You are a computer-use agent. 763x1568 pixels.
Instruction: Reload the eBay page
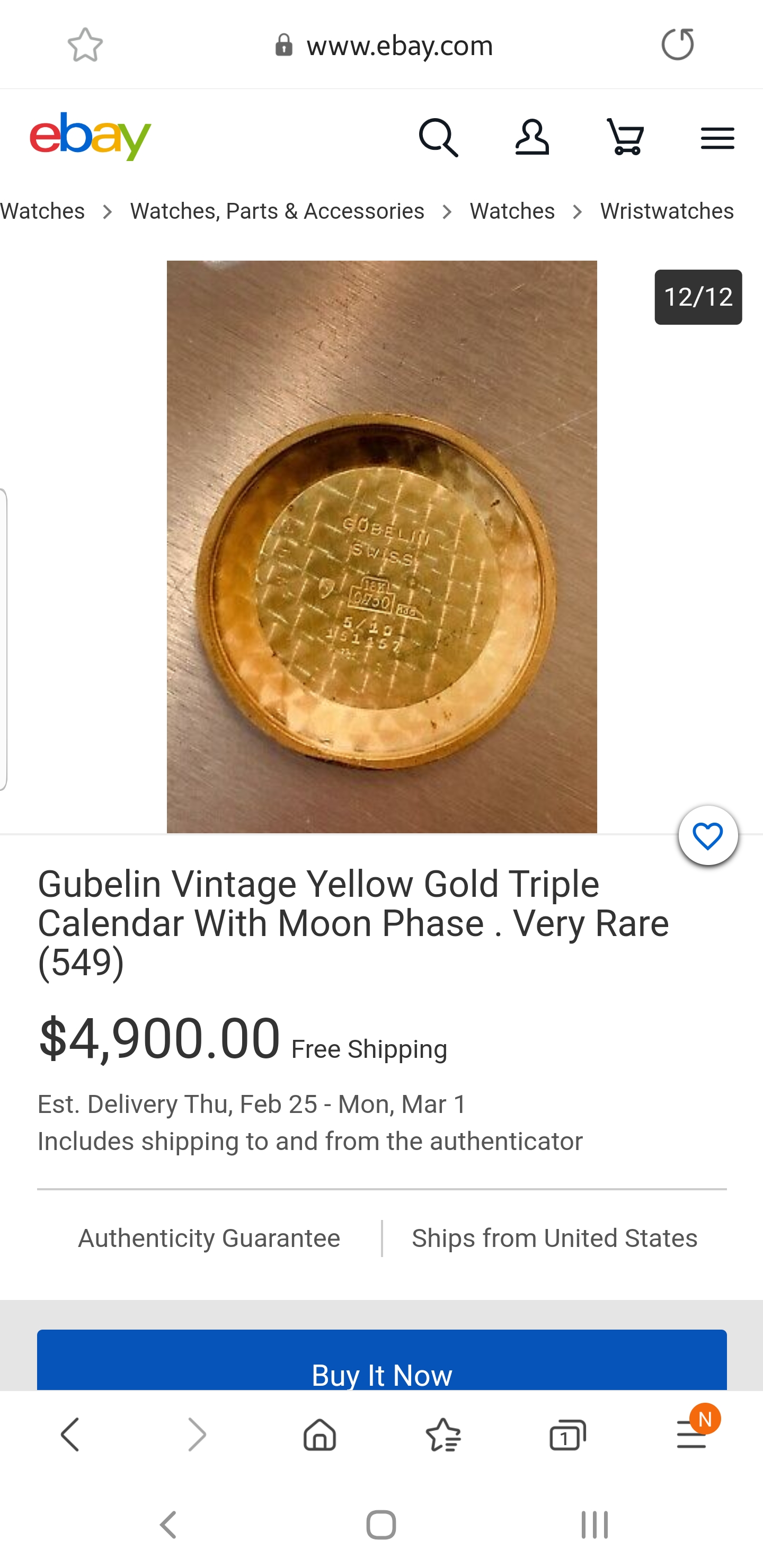[x=677, y=44]
